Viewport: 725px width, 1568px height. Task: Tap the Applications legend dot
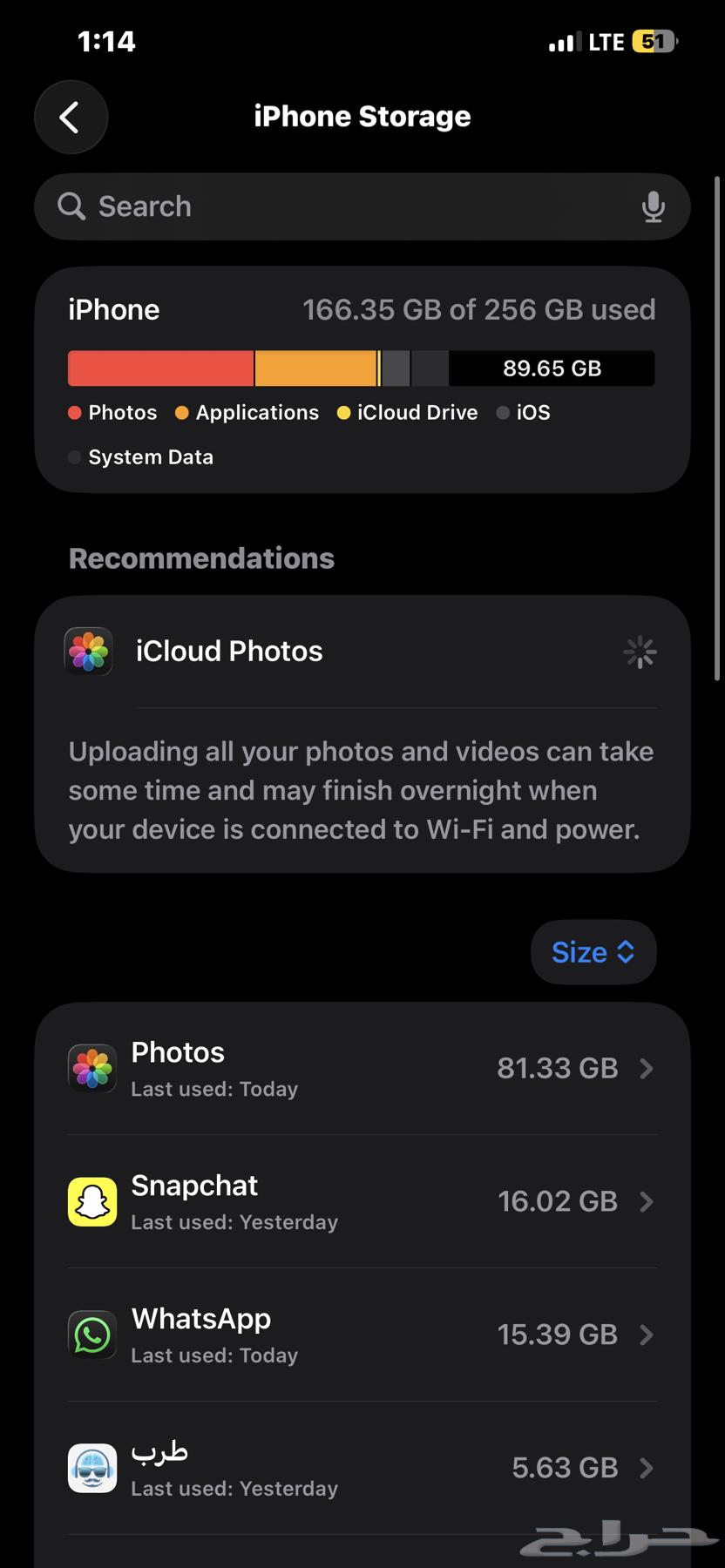click(x=181, y=413)
